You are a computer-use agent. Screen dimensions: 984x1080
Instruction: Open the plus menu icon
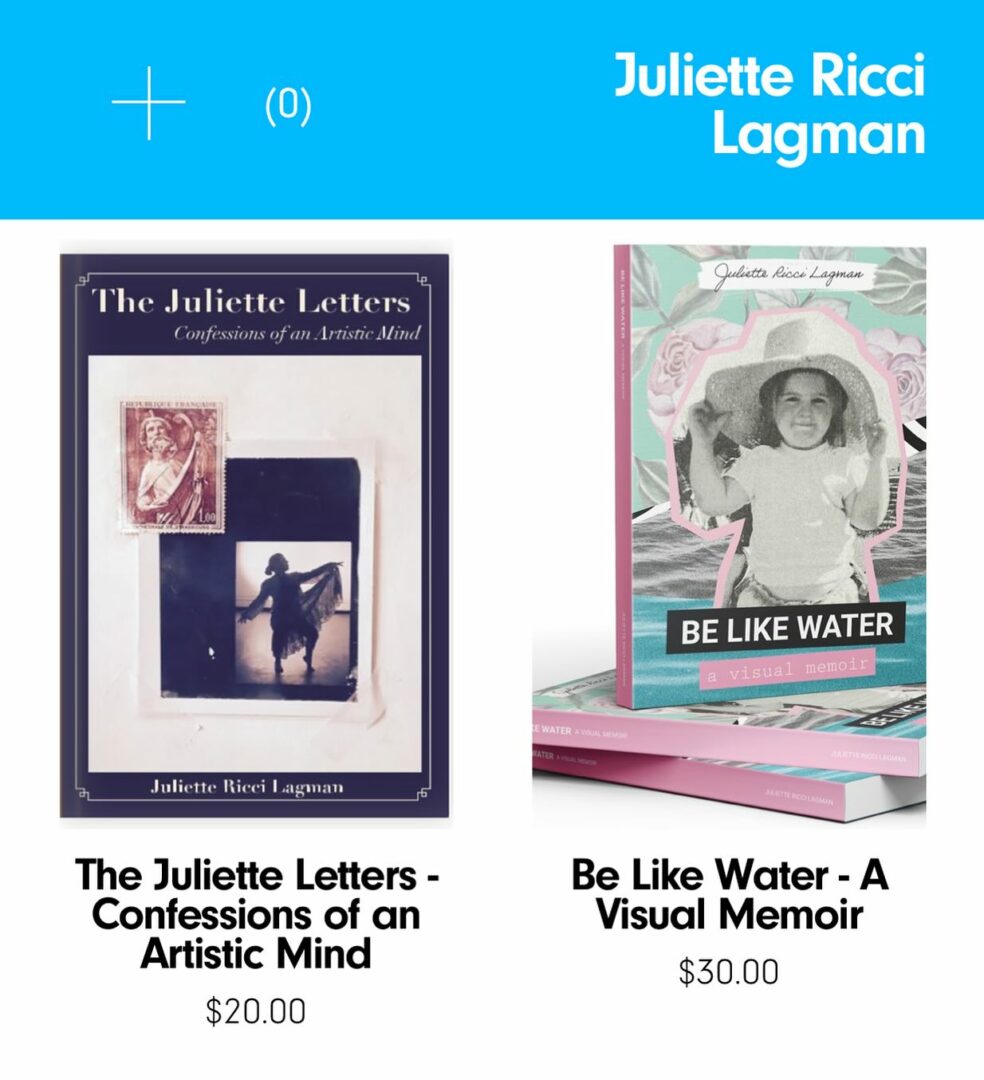148,103
